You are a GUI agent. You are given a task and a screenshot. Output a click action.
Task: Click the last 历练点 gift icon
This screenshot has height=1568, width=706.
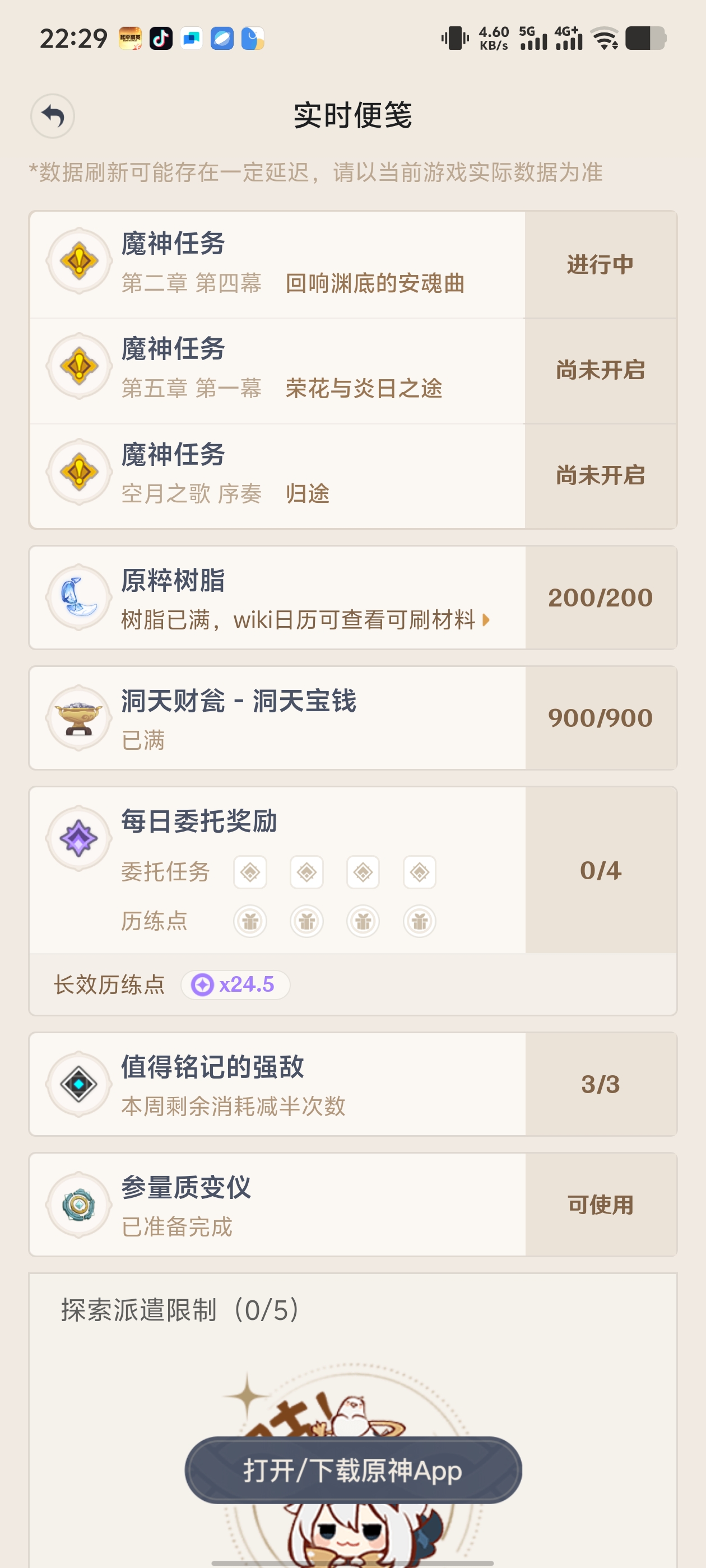pyautogui.click(x=419, y=921)
